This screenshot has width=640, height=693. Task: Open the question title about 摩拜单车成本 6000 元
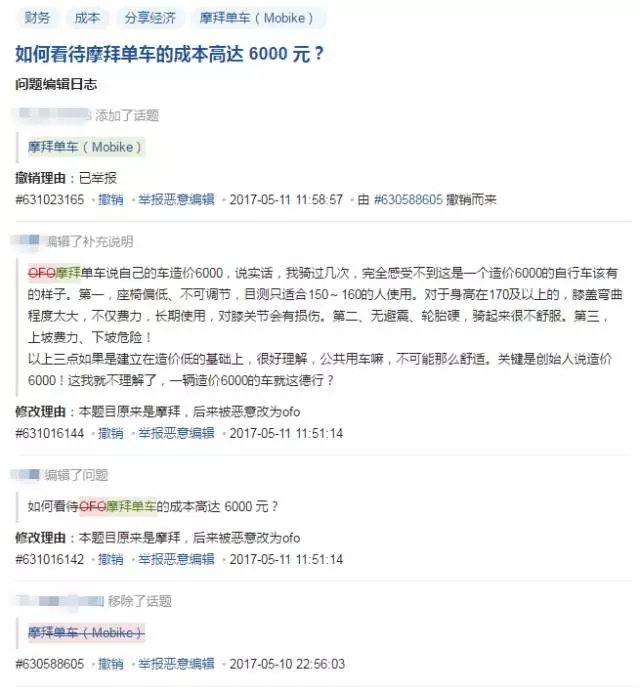pos(170,54)
